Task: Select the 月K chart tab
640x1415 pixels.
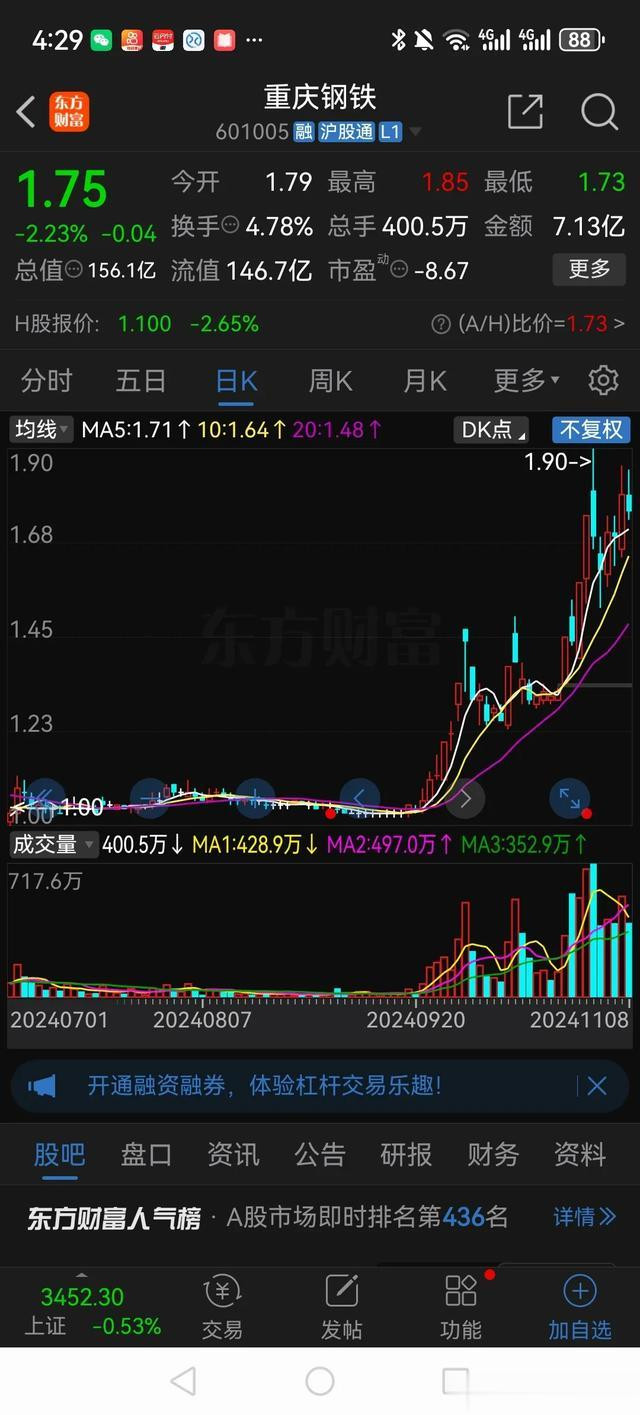Action: (424, 381)
